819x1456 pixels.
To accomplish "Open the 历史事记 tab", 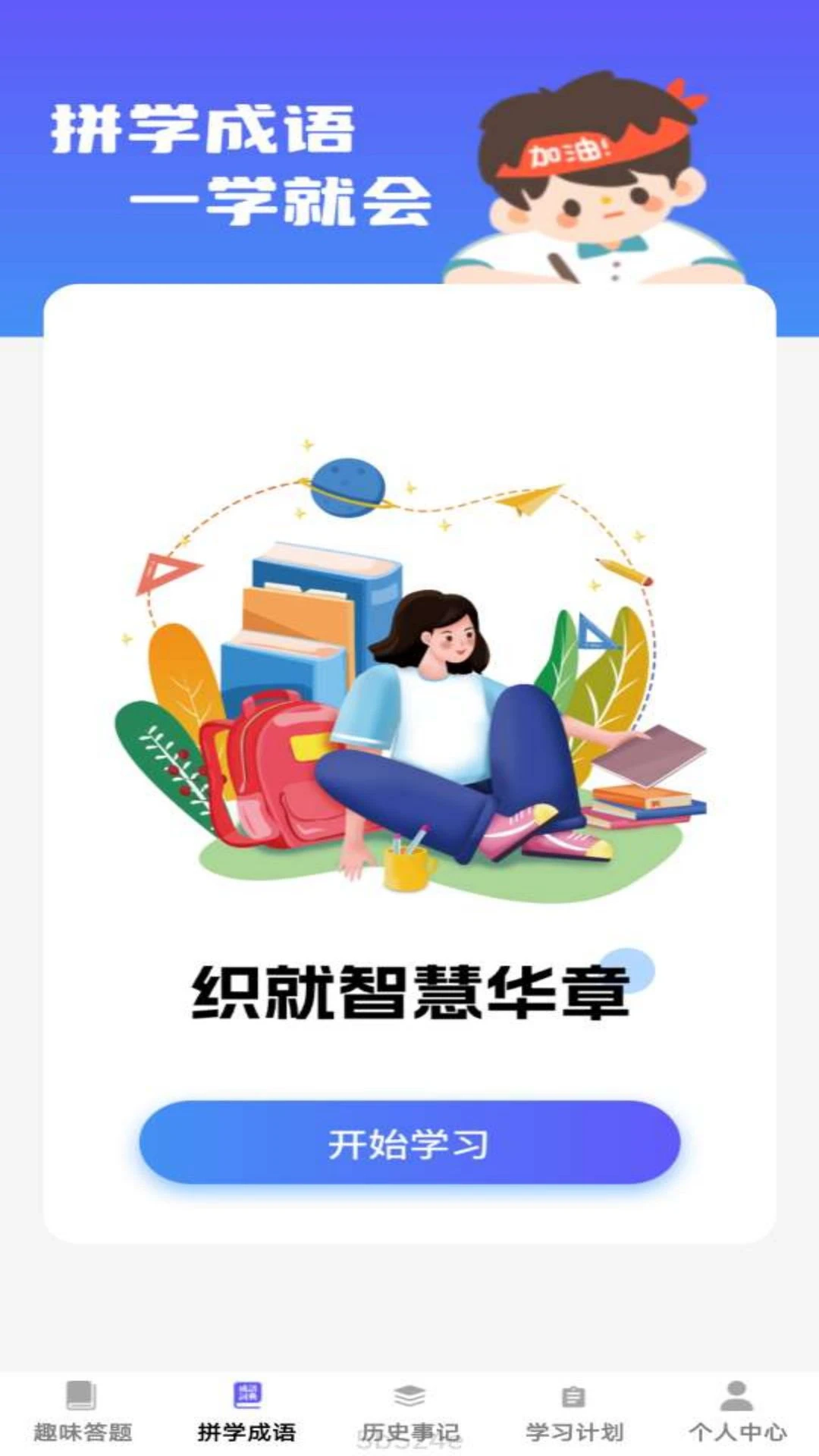I will pos(409,1412).
